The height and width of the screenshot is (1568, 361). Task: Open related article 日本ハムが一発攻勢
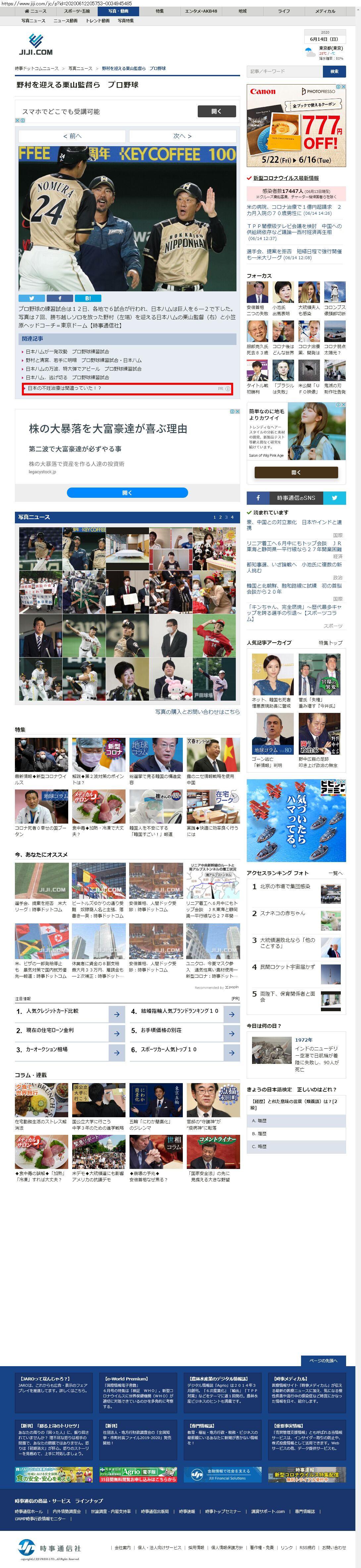click(x=67, y=351)
